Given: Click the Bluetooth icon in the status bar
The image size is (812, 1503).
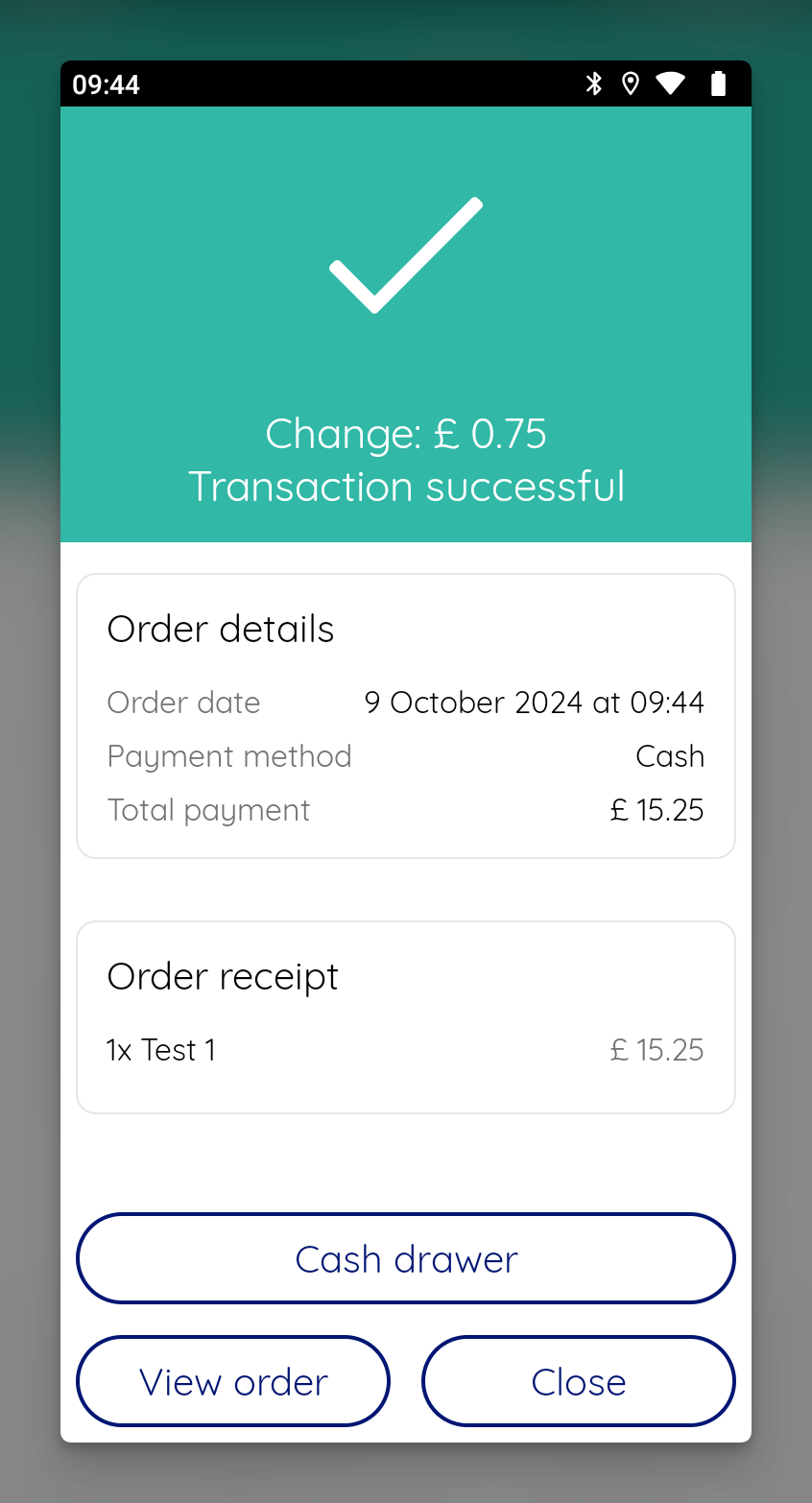Looking at the screenshot, I should click(x=595, y=83).
